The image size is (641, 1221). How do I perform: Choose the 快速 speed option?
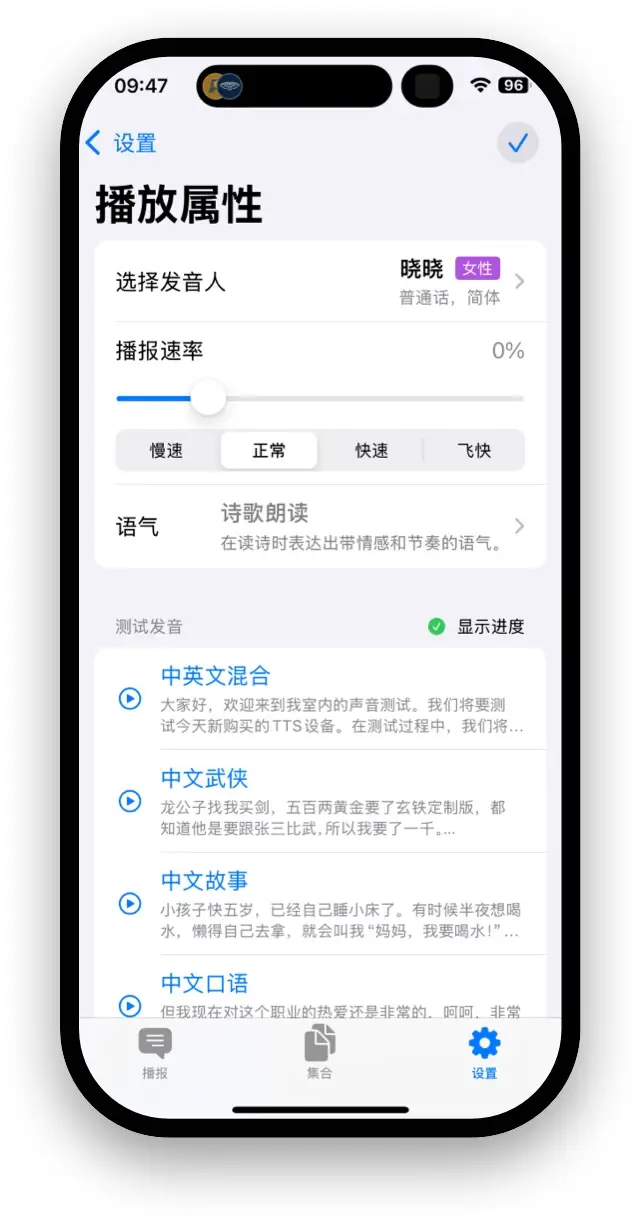click(371, 451)
